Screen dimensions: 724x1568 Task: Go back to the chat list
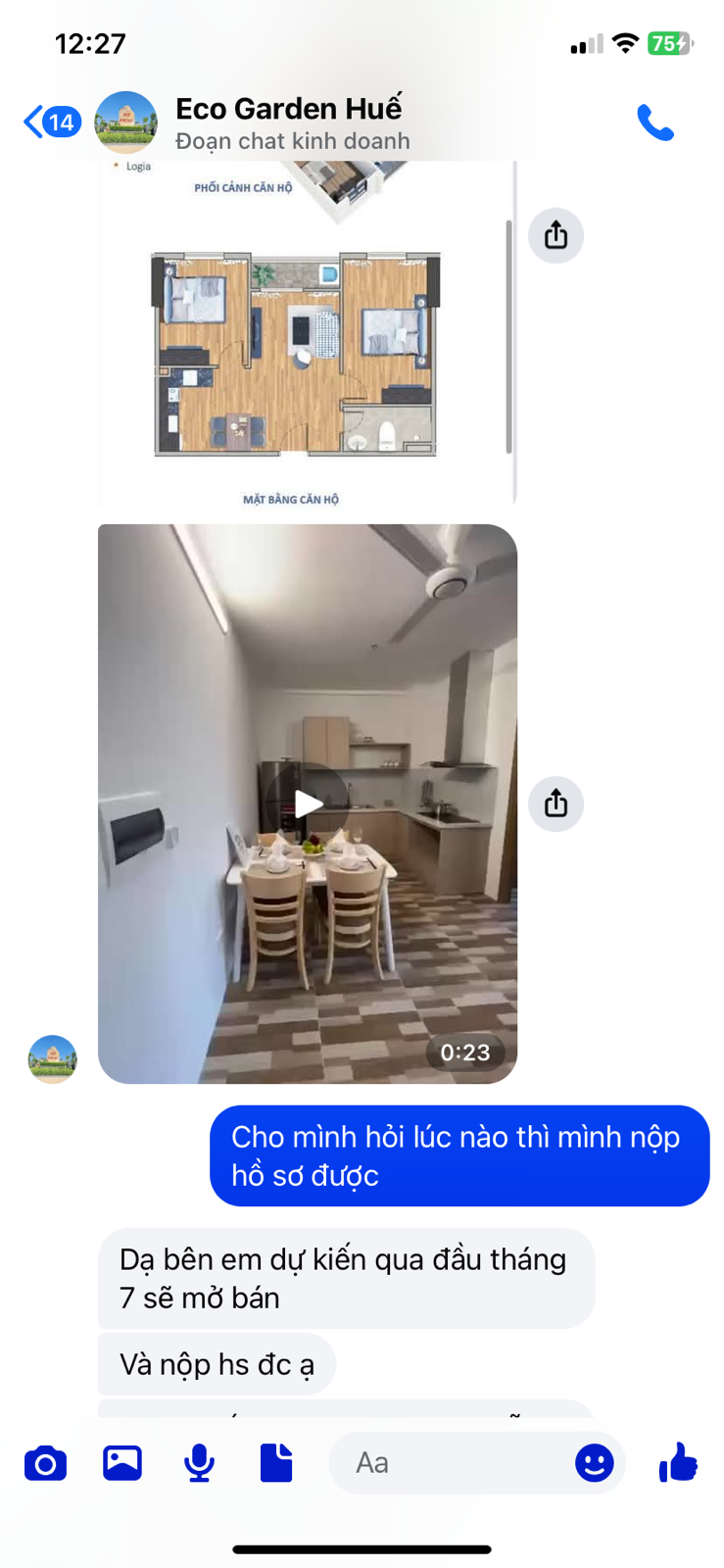[x=51, y=122]
